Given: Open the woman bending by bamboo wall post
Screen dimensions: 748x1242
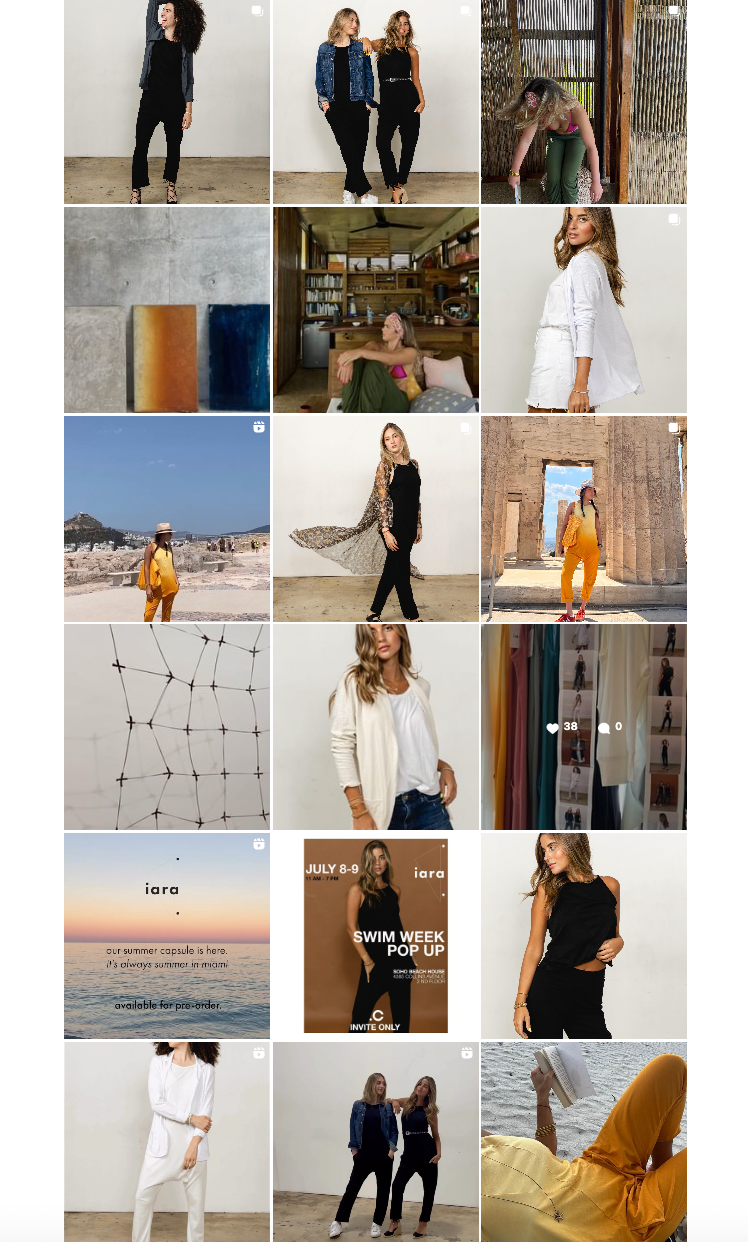Looking at the screenshot, I should coord(583,102).
